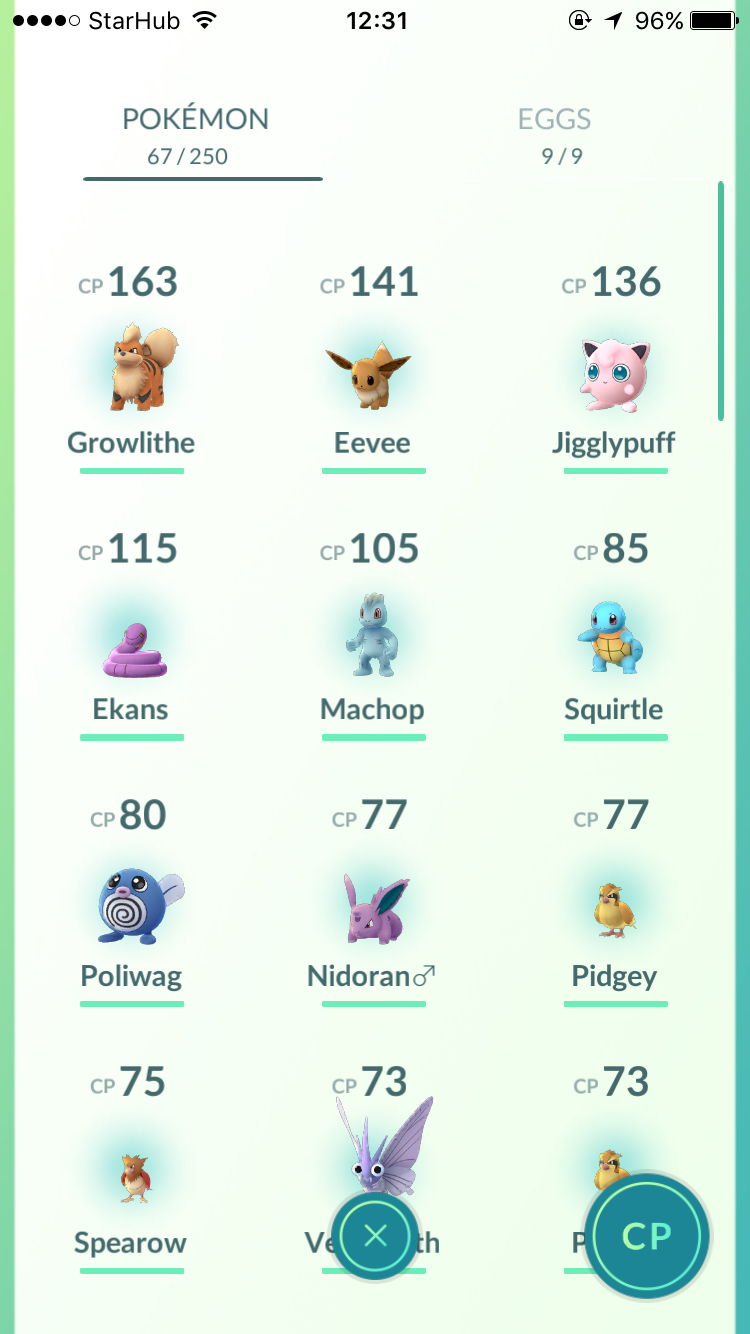Close the Pokémon list with X button
The width and height of the screenshot is (750, 1334).
point(375,1236)
